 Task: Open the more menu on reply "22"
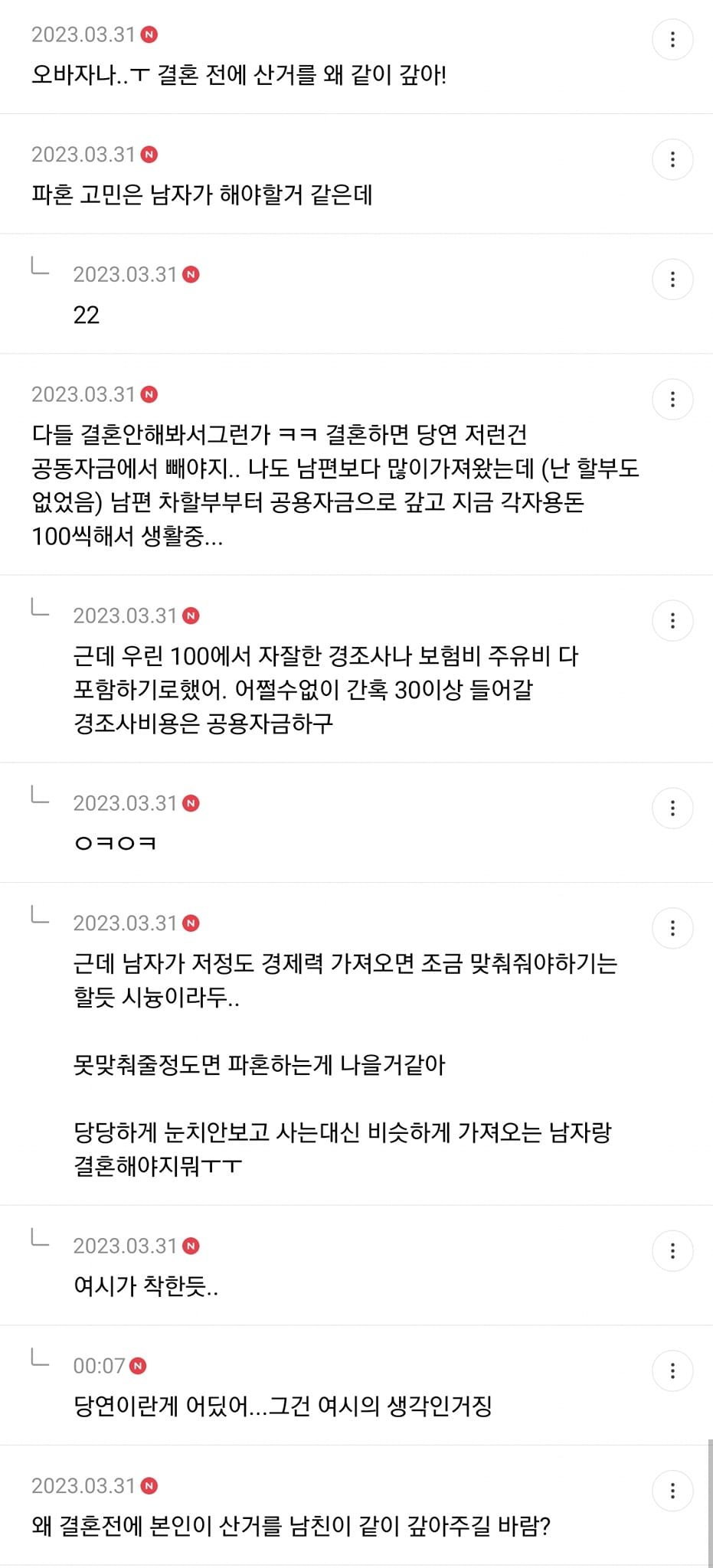click(672, 279)
